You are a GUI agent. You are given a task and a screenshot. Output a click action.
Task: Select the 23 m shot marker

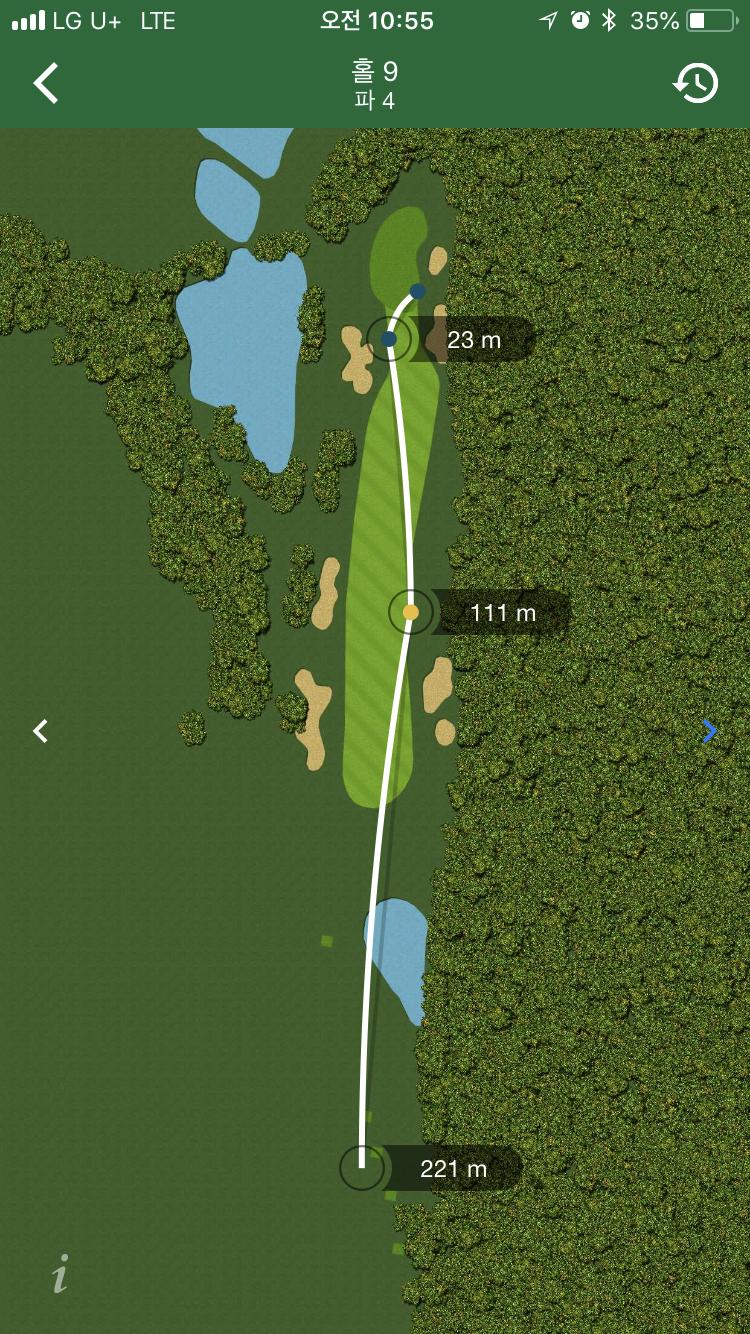389,339
